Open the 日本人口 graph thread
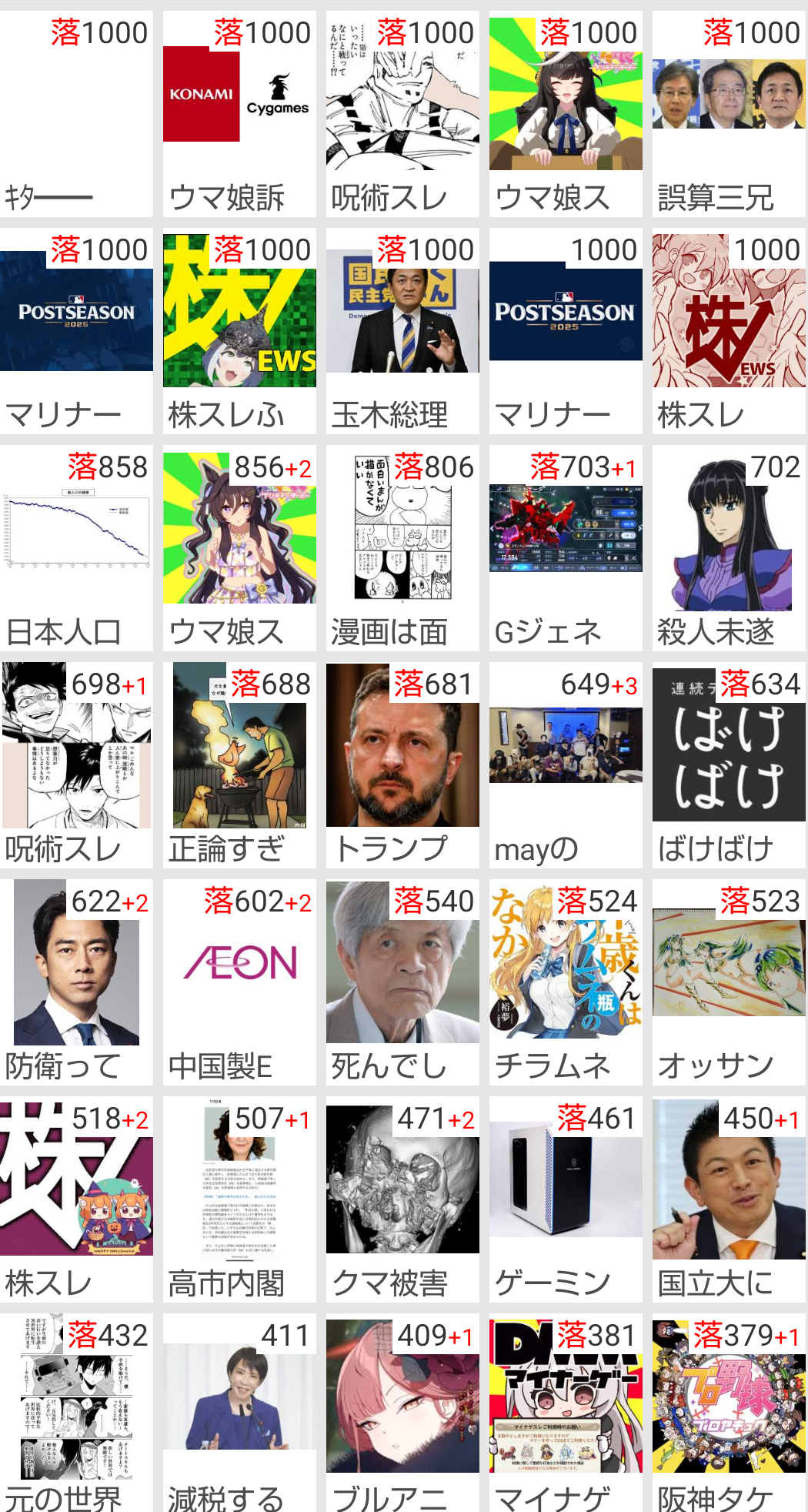Image resolution: width=808 pixels, height=1512 pixels. tap(76, 548)
